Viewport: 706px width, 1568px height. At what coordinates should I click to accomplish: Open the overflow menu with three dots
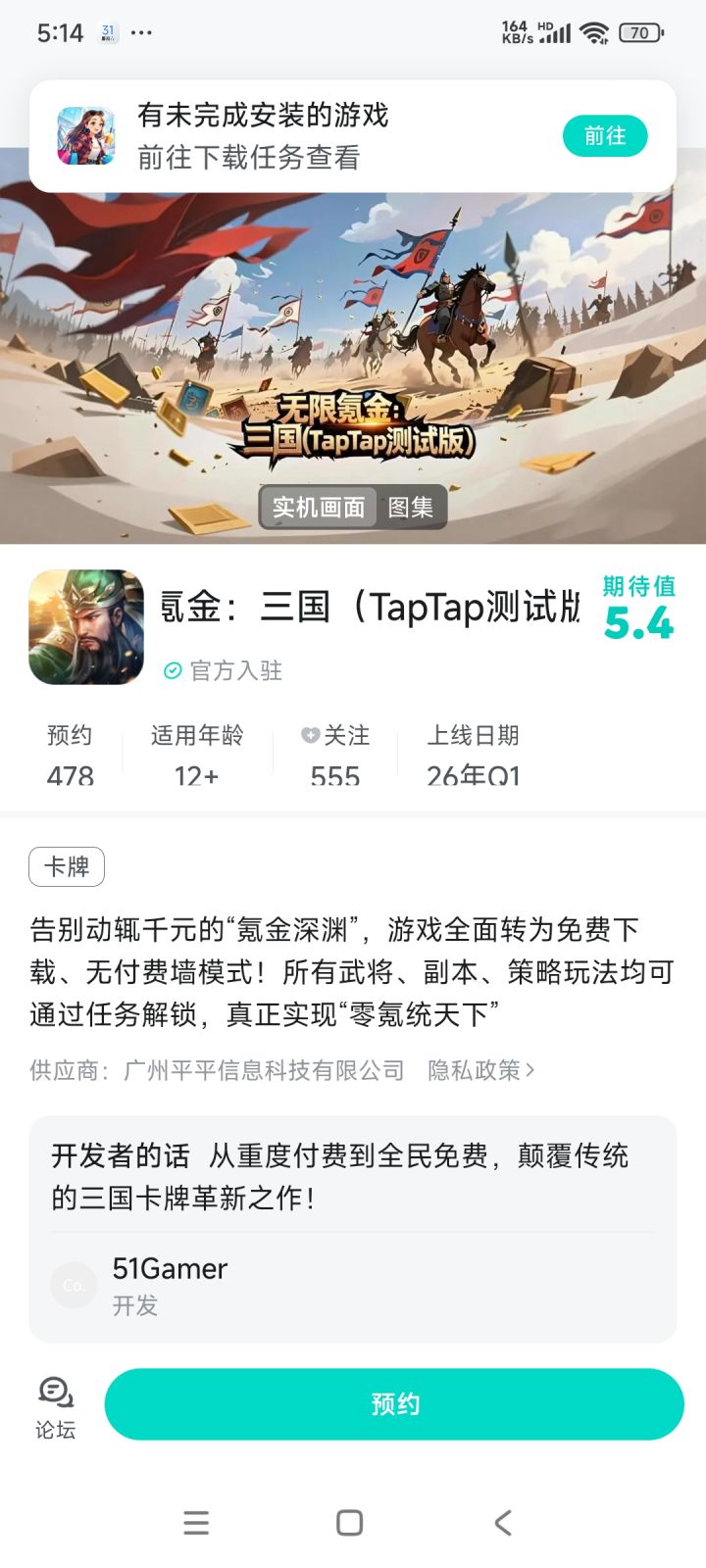143,32
